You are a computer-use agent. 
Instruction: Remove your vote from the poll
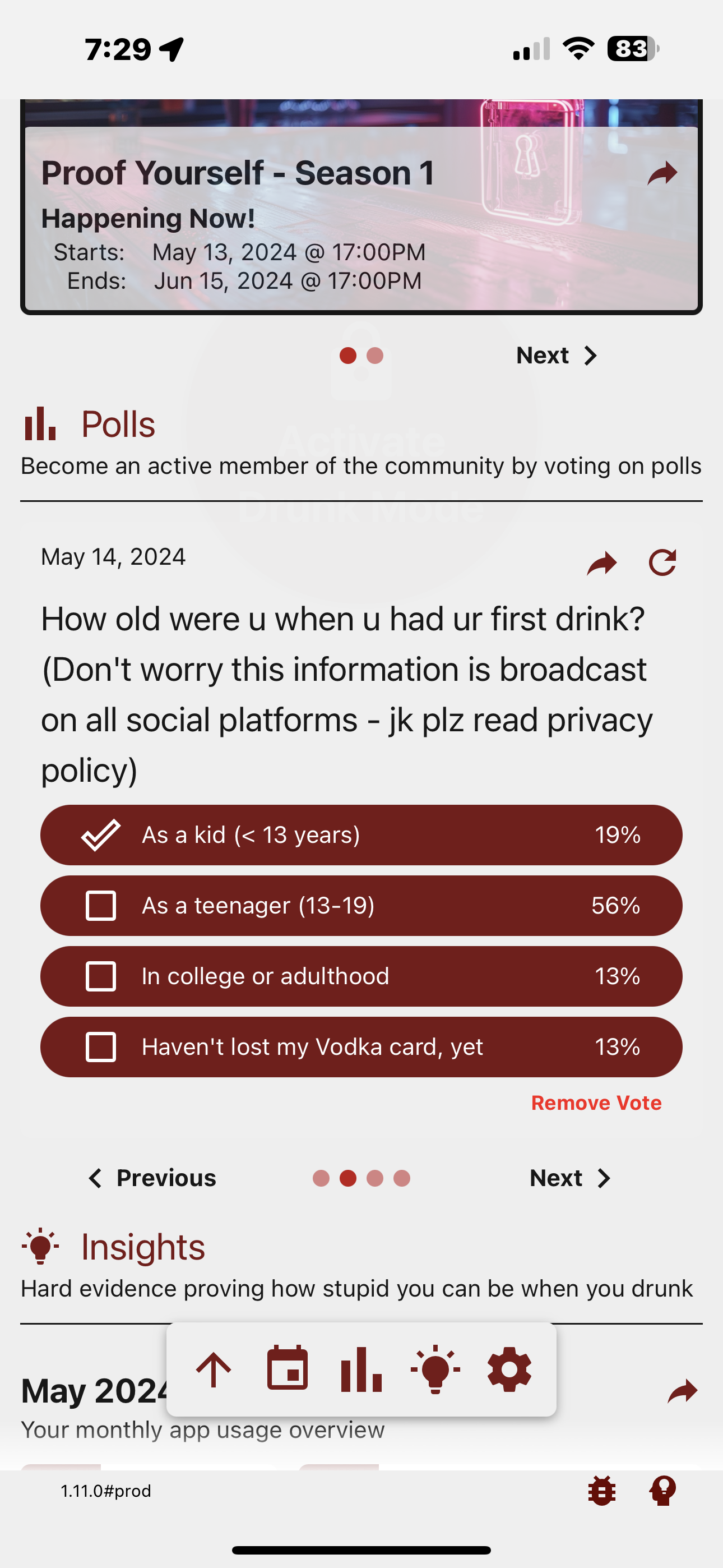596,1103
